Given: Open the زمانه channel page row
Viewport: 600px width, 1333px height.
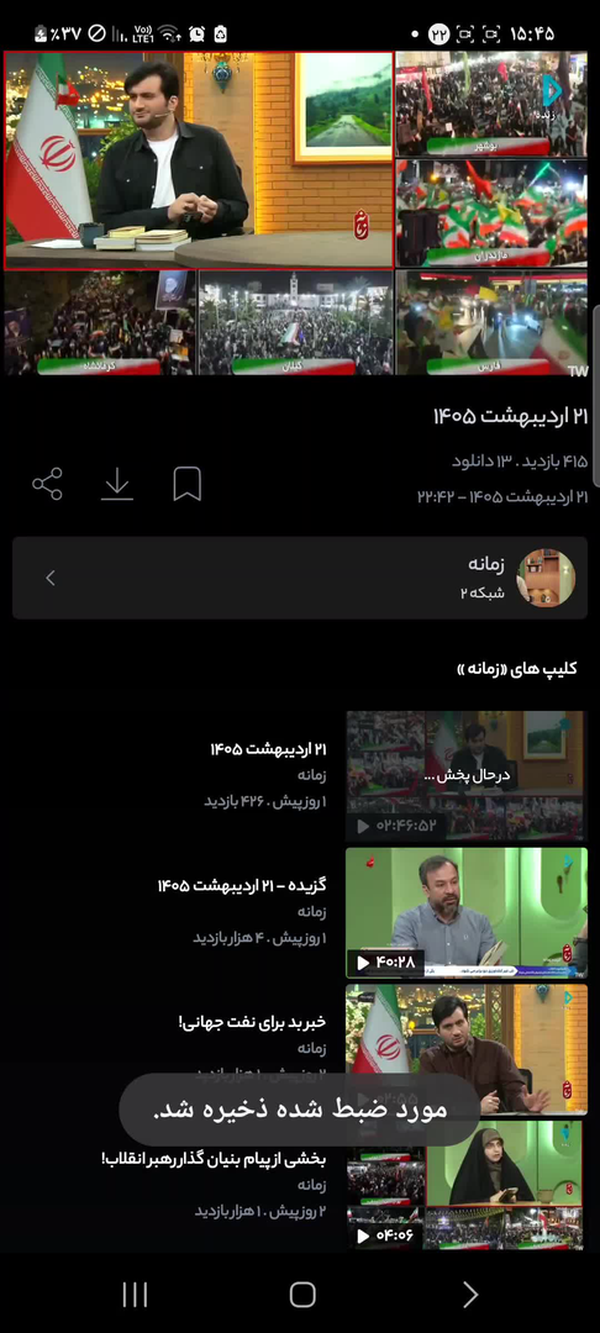Looking at the screenshot, I should (300, 578).
